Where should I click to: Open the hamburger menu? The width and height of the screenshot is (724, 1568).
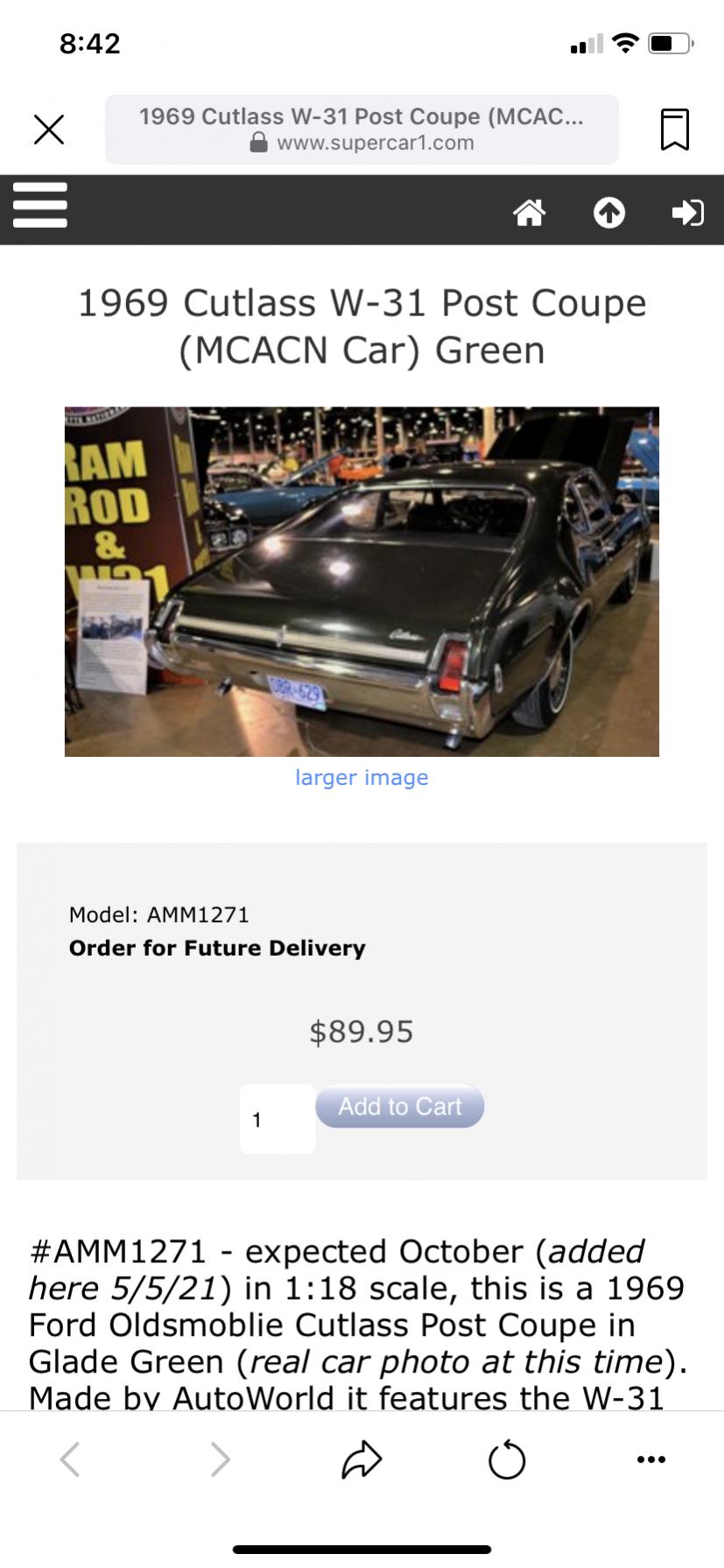click(x=40, y=206)
